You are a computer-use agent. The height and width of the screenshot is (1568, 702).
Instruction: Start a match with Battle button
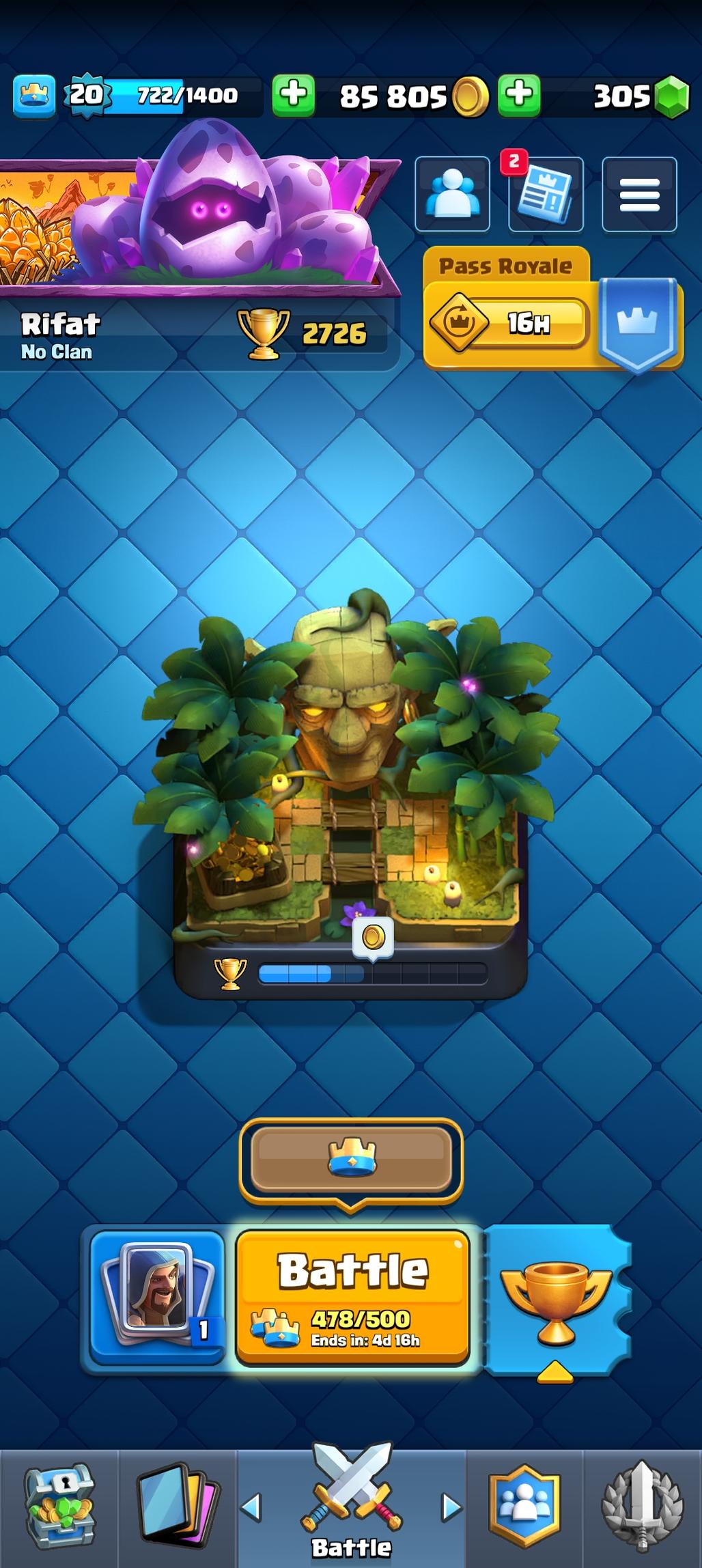(352, 1296)
